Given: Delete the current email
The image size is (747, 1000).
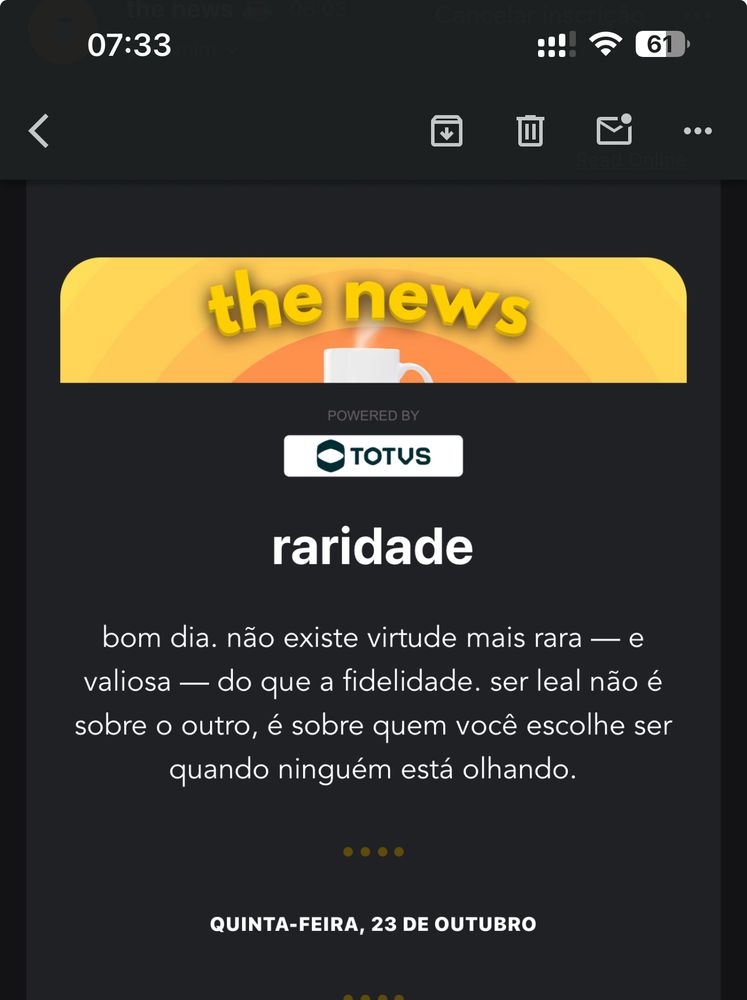Looking at the screenshot, I should 530,130.
